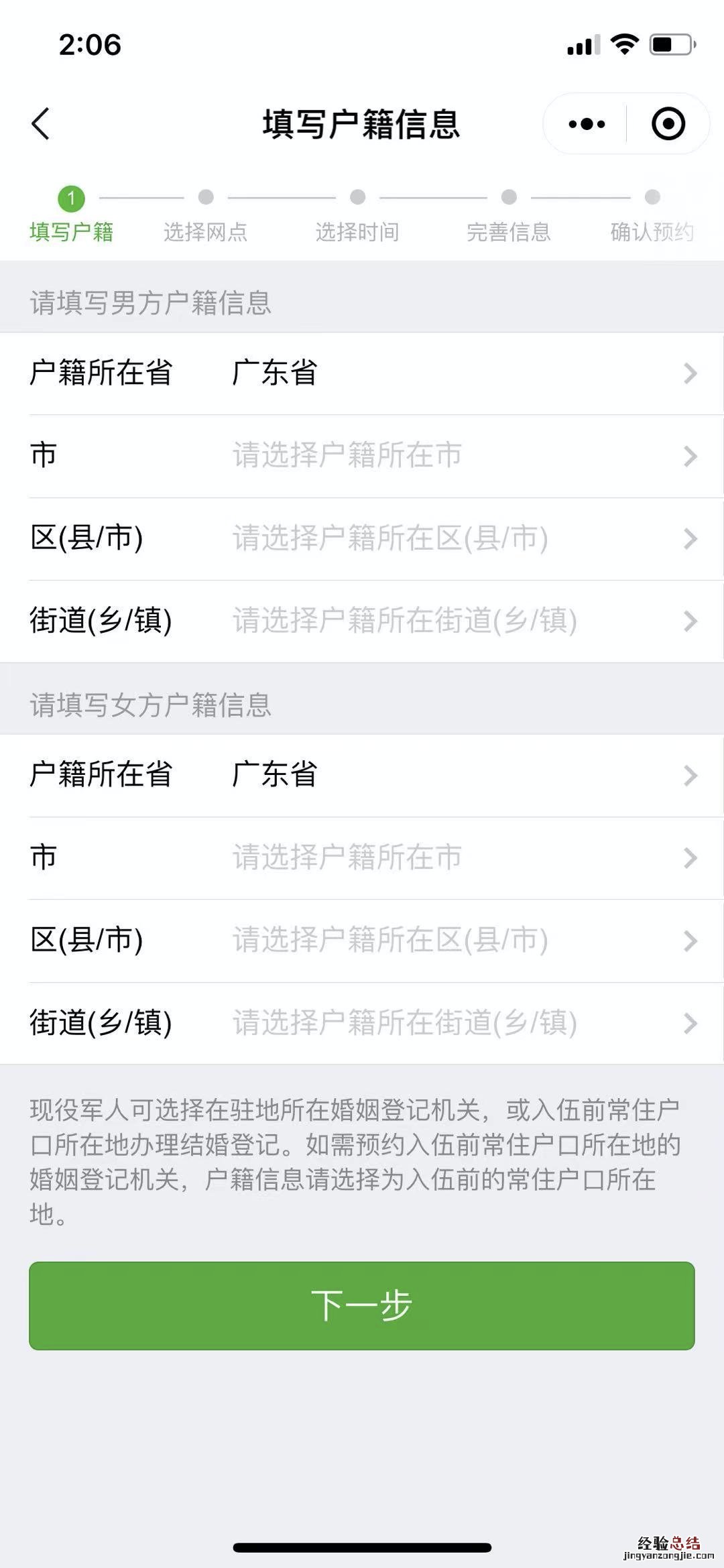The height and width of the screenshot is (1568, 724).
Task: Change the province in the 男方 section
Action: [362, 373]
